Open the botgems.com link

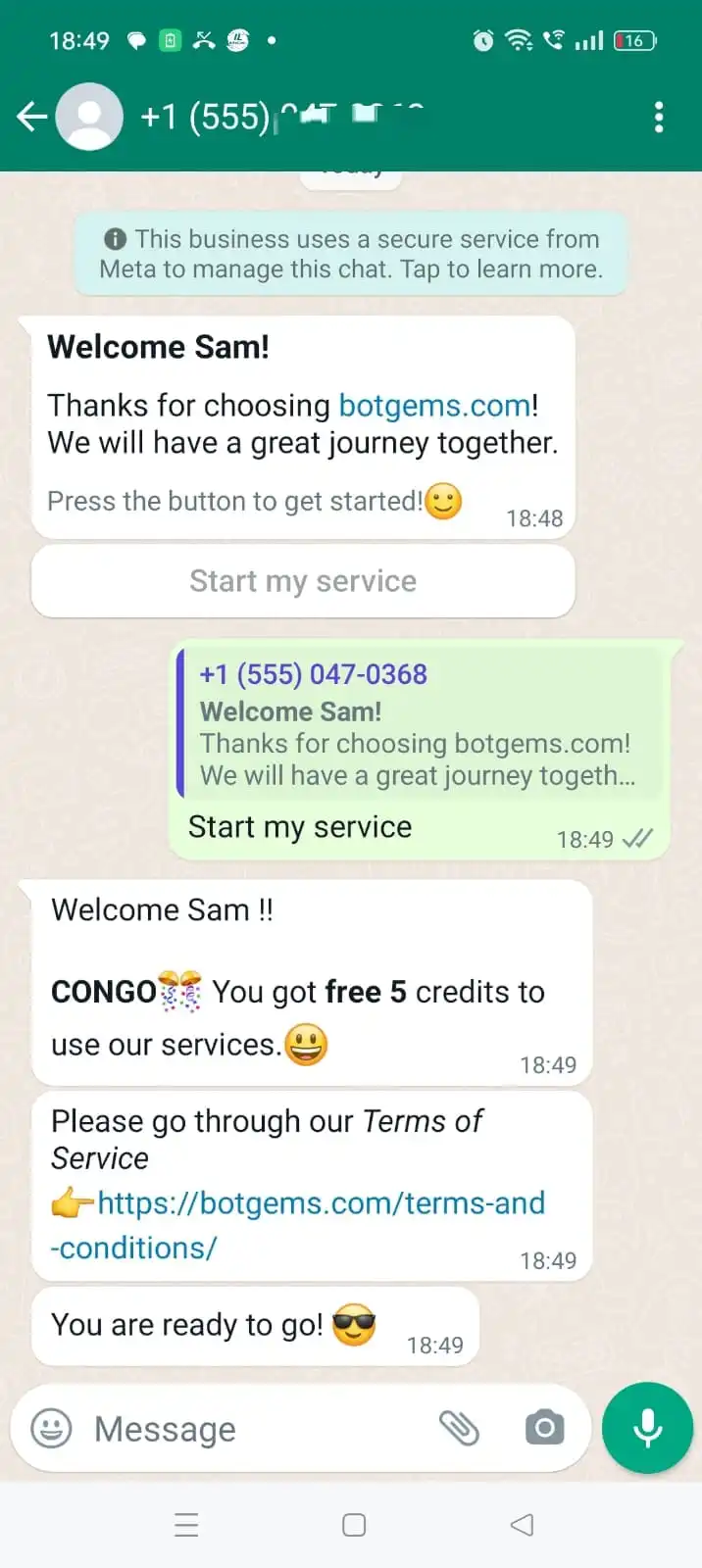pyautogui.click(x=434, y=406)
